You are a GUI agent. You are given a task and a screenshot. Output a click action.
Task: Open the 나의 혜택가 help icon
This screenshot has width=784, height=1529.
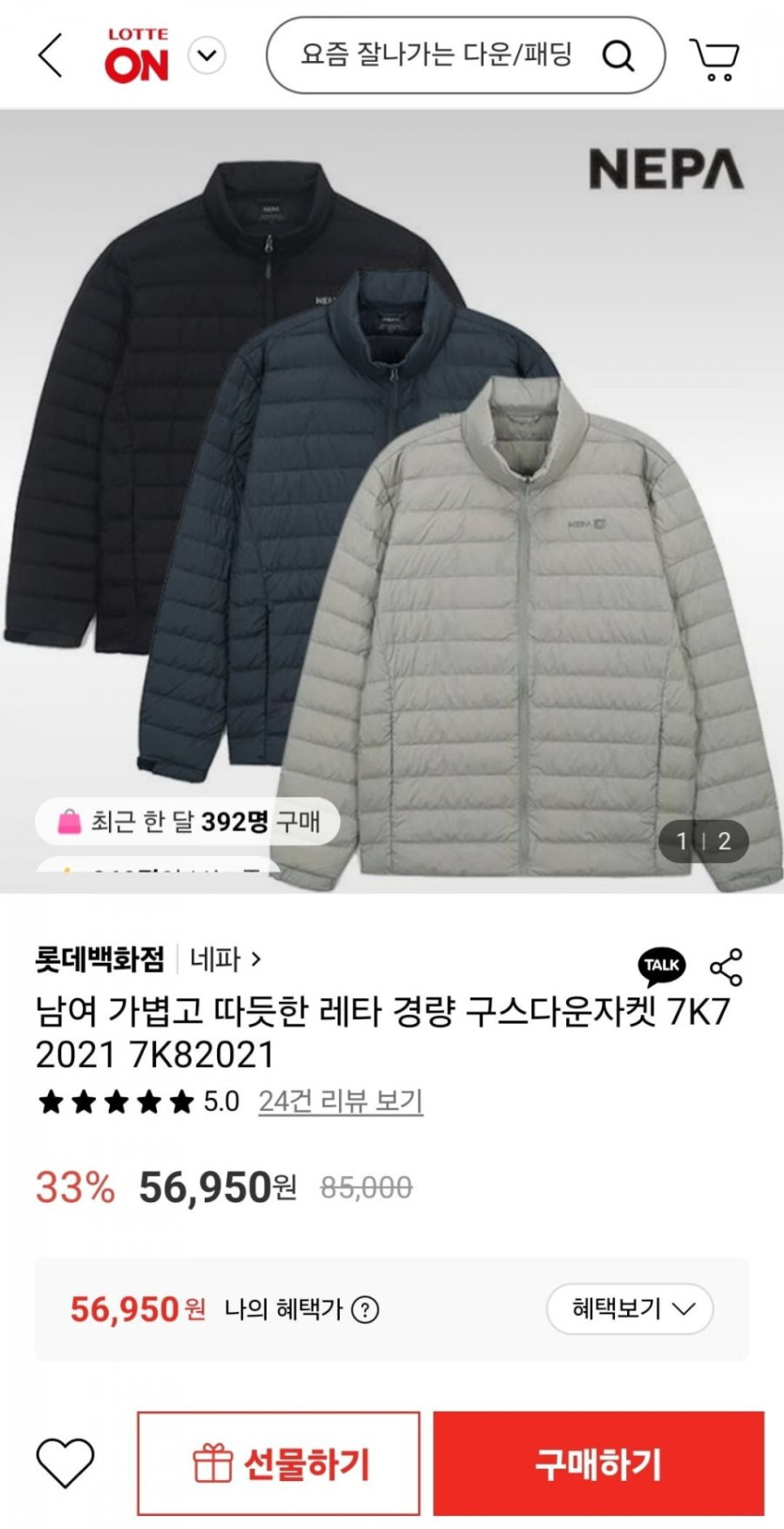click(x=365, y=1309)
